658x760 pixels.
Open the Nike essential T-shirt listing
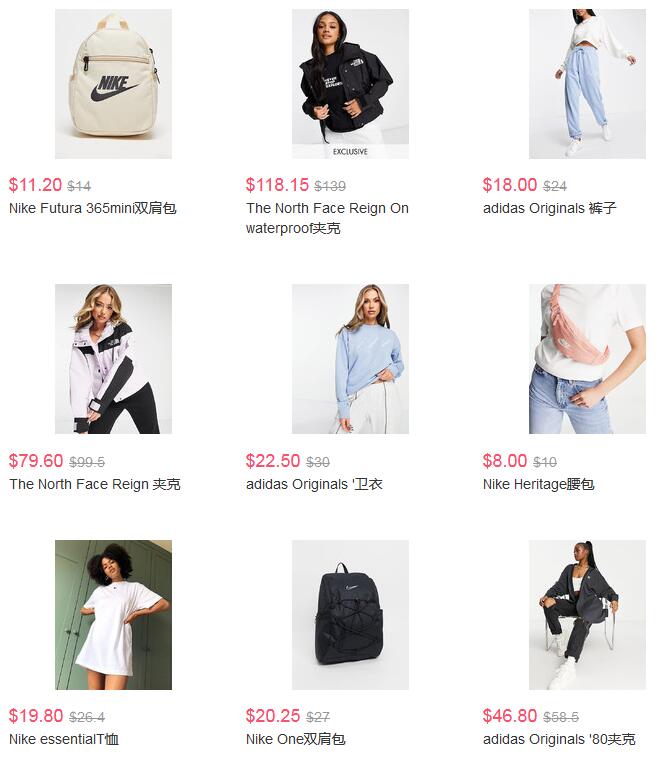coord(113,614)
